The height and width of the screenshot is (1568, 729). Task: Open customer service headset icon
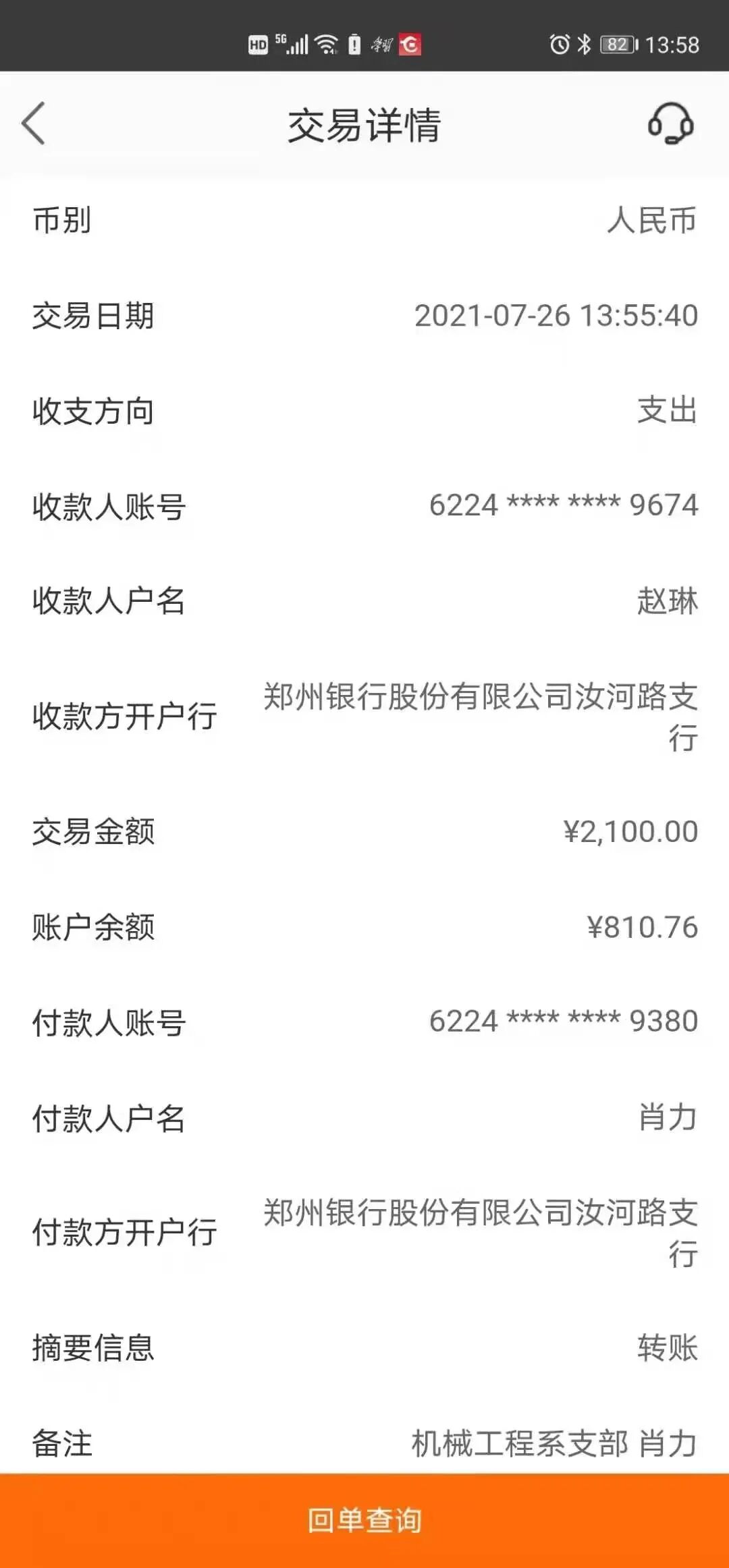click(x=670, y=123)
